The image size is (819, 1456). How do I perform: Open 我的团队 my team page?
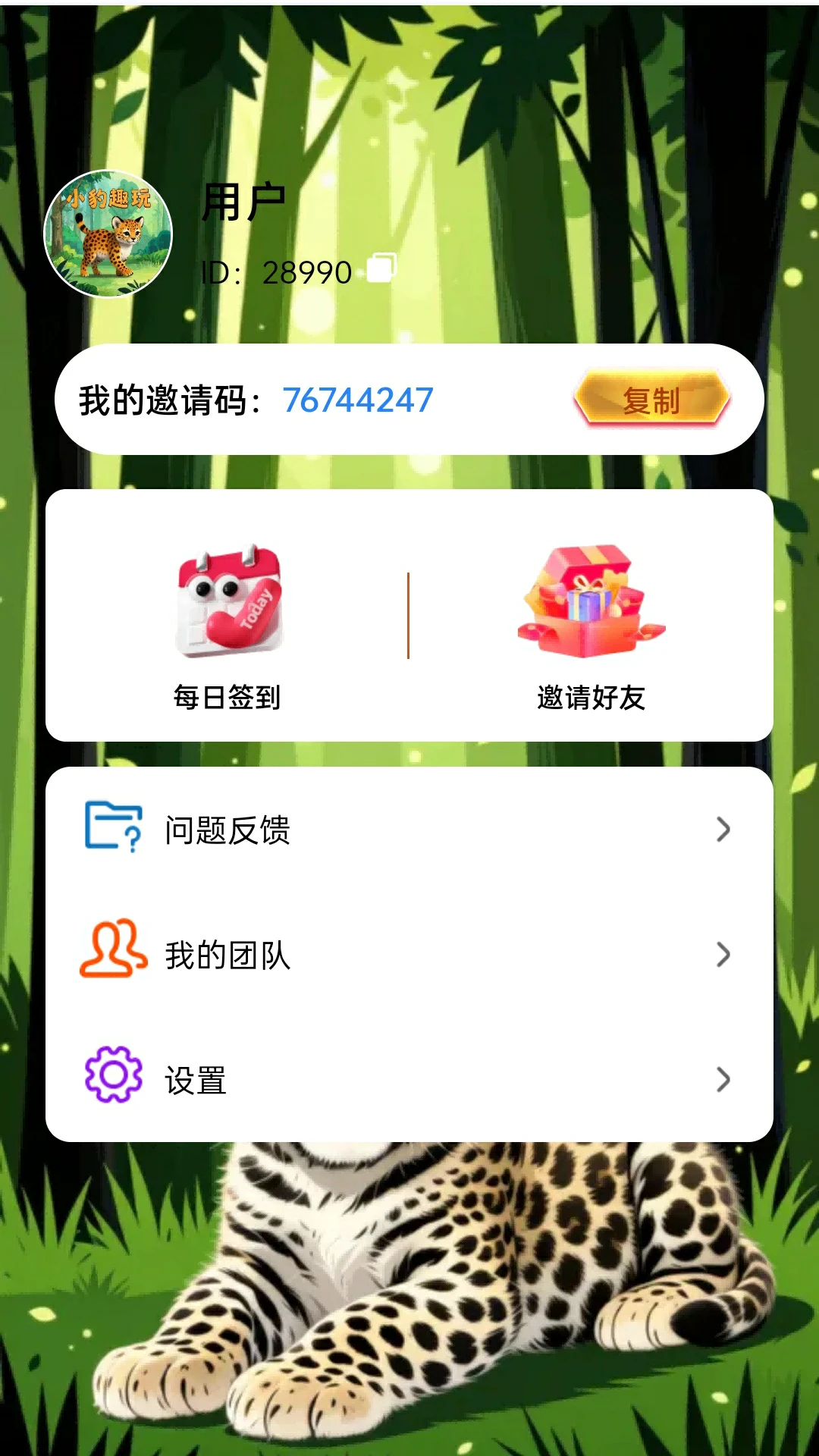click(x=229, y=953)
